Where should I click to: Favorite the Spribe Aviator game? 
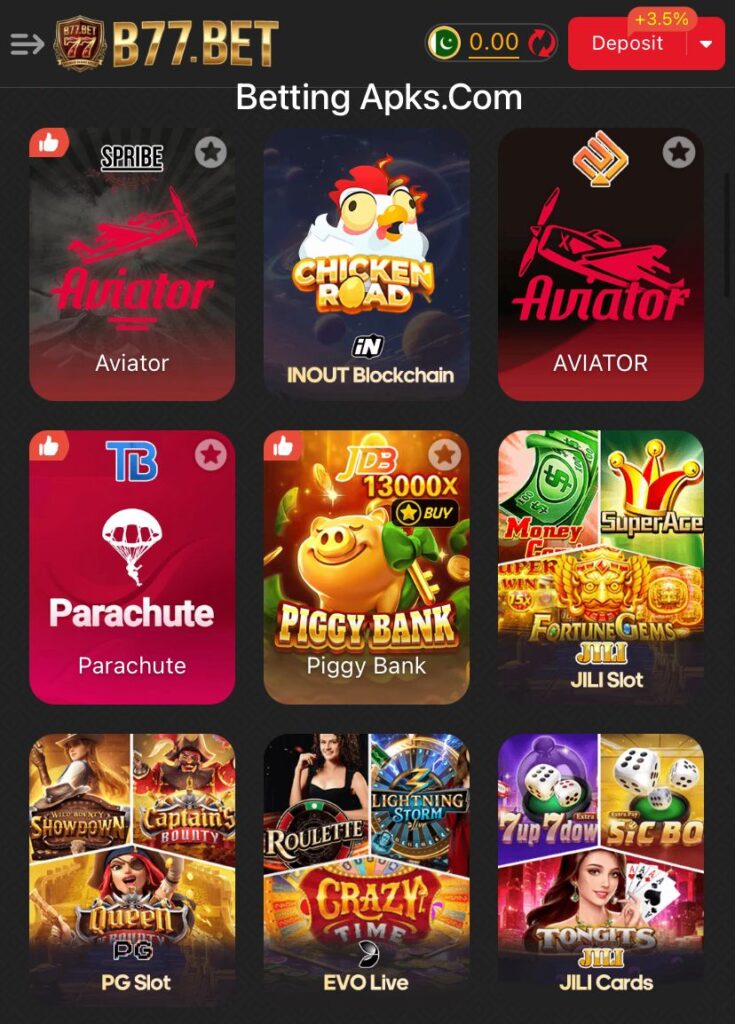210,152
